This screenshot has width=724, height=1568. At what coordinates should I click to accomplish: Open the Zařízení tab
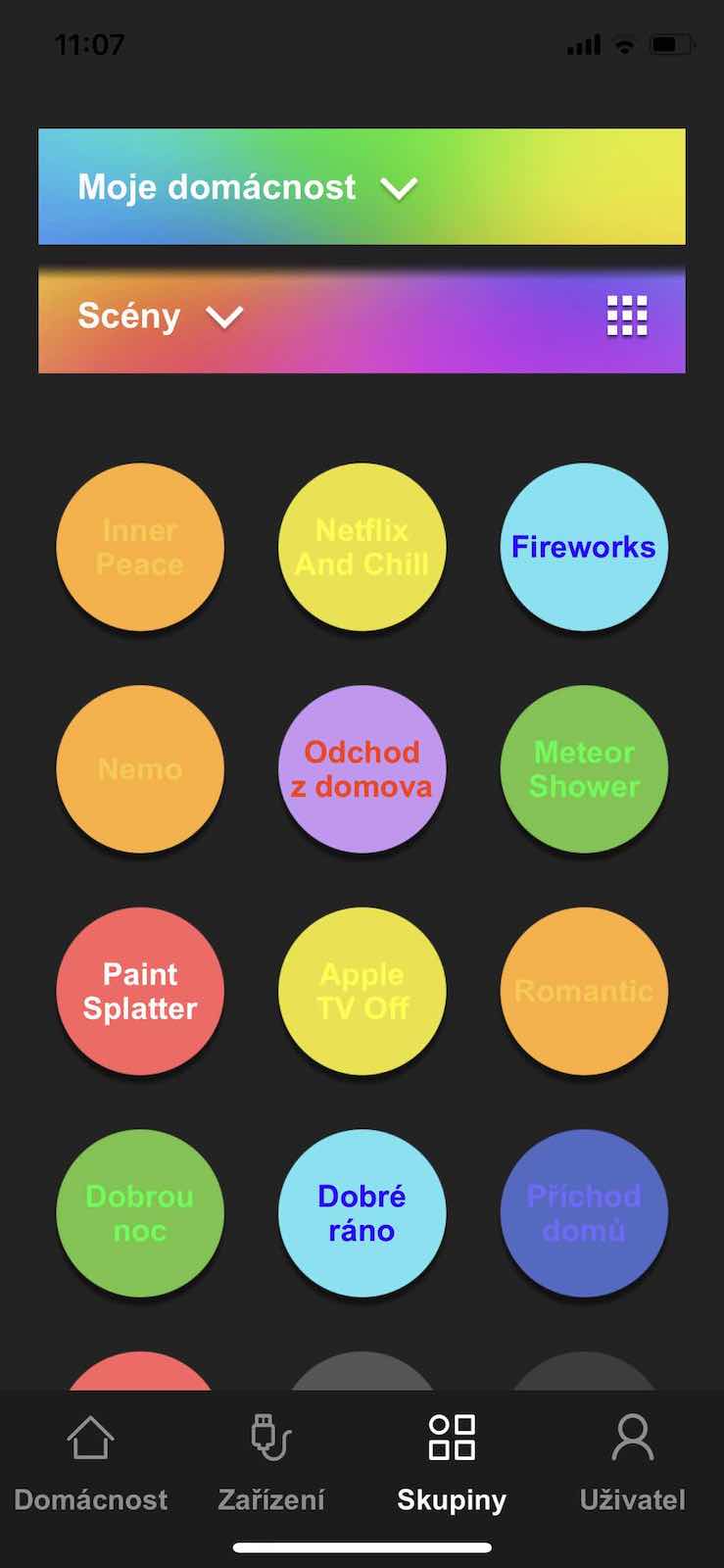pos(271,1463)
